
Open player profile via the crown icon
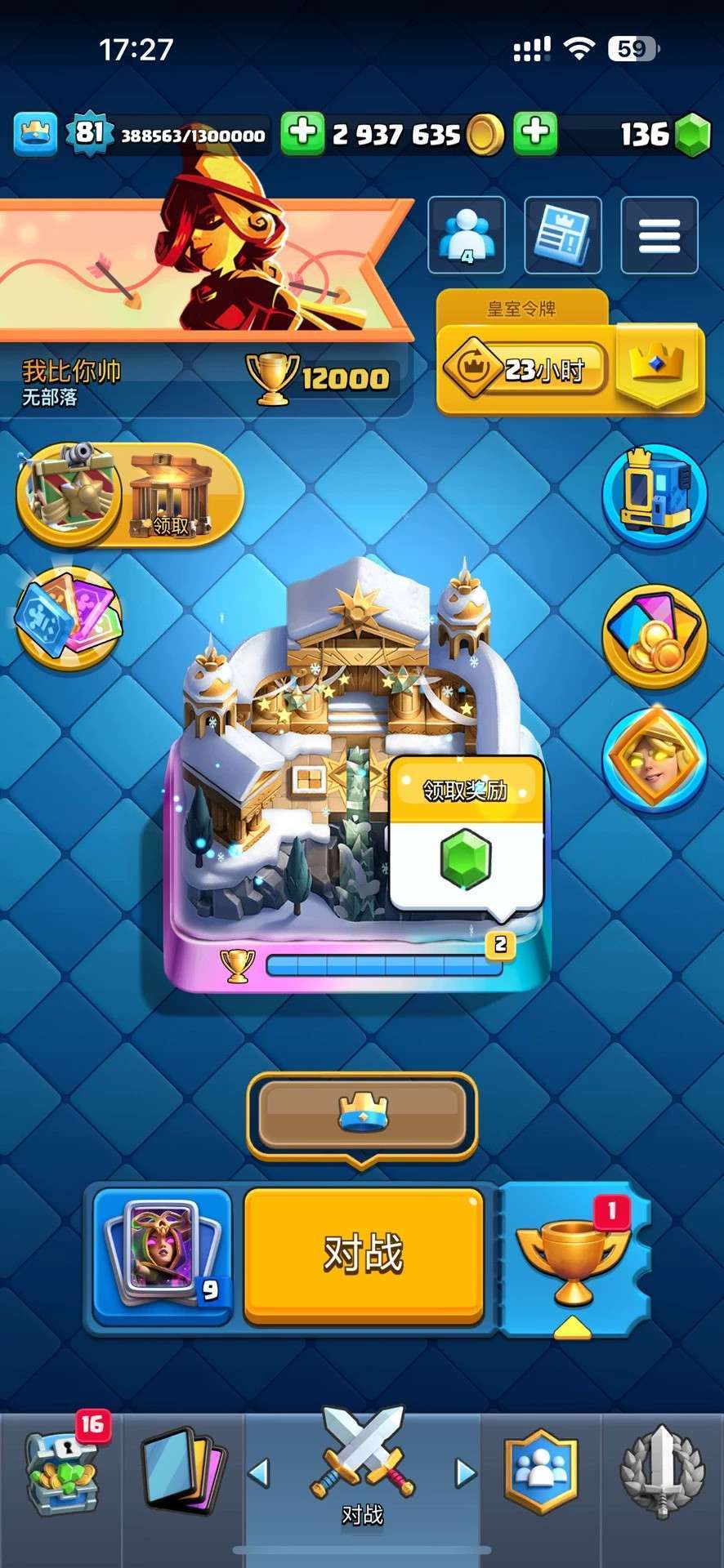pos(35,133)
